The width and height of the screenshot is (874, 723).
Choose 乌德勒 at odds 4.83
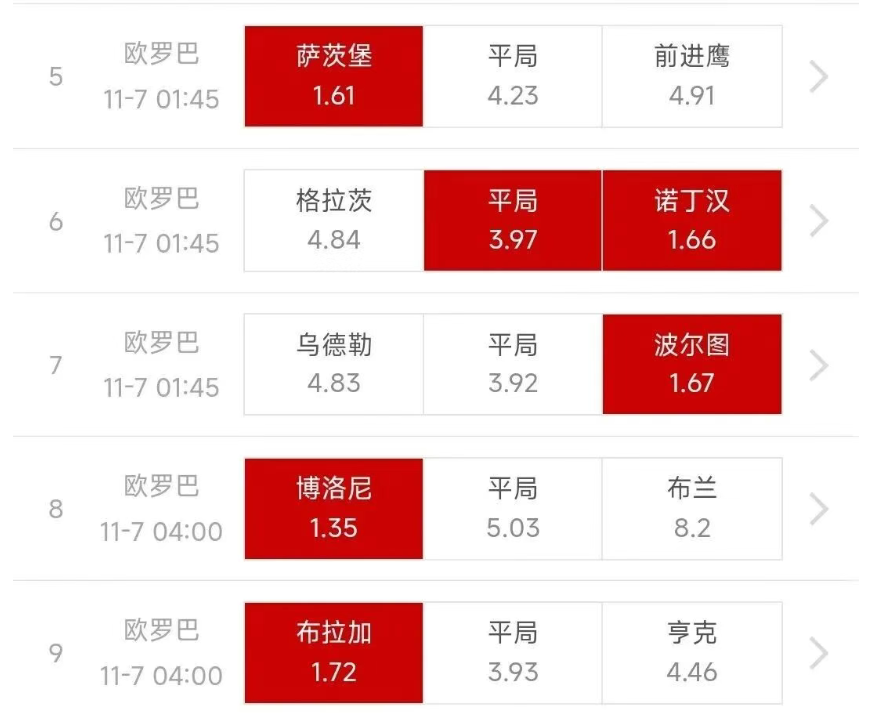tap(333, 364)
